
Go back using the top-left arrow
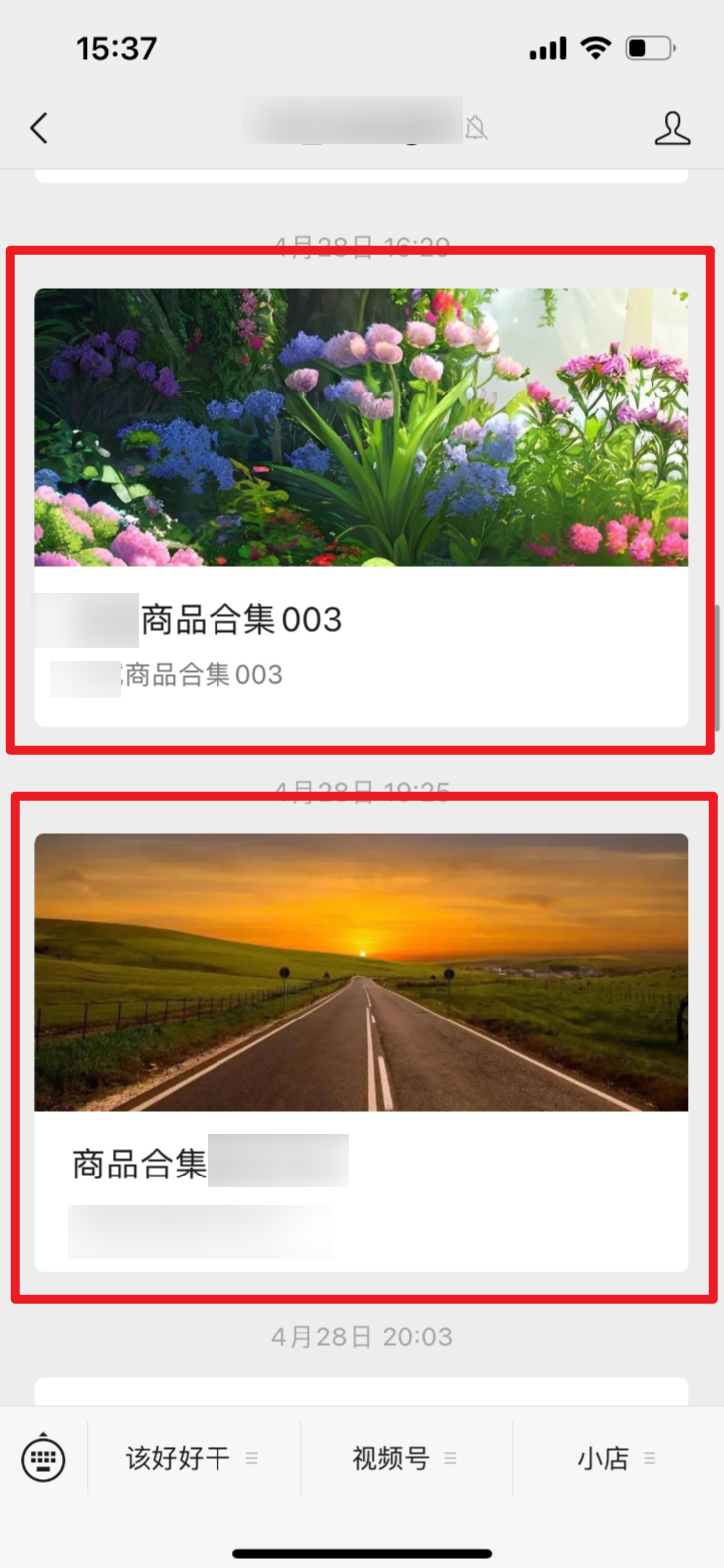pos(39,128)
